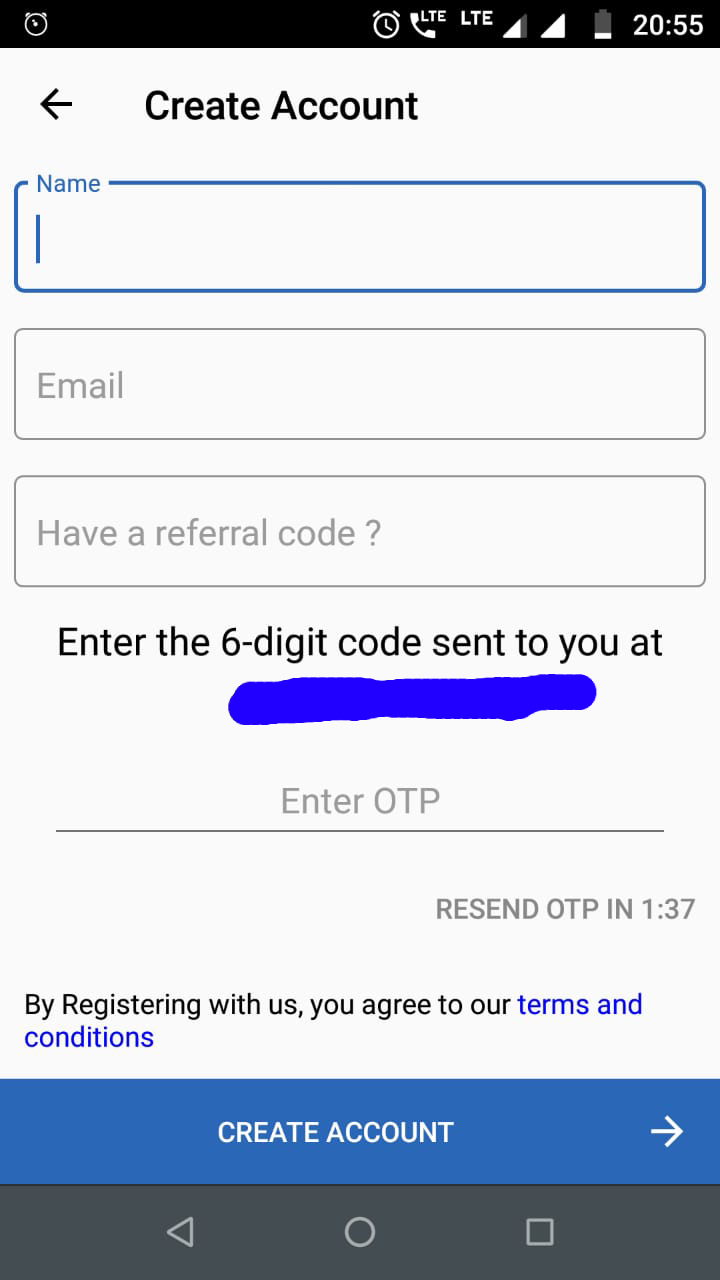Tap the Create Account button
The width and height of the screenshot is (720, 1280).
pos(360,1132)
